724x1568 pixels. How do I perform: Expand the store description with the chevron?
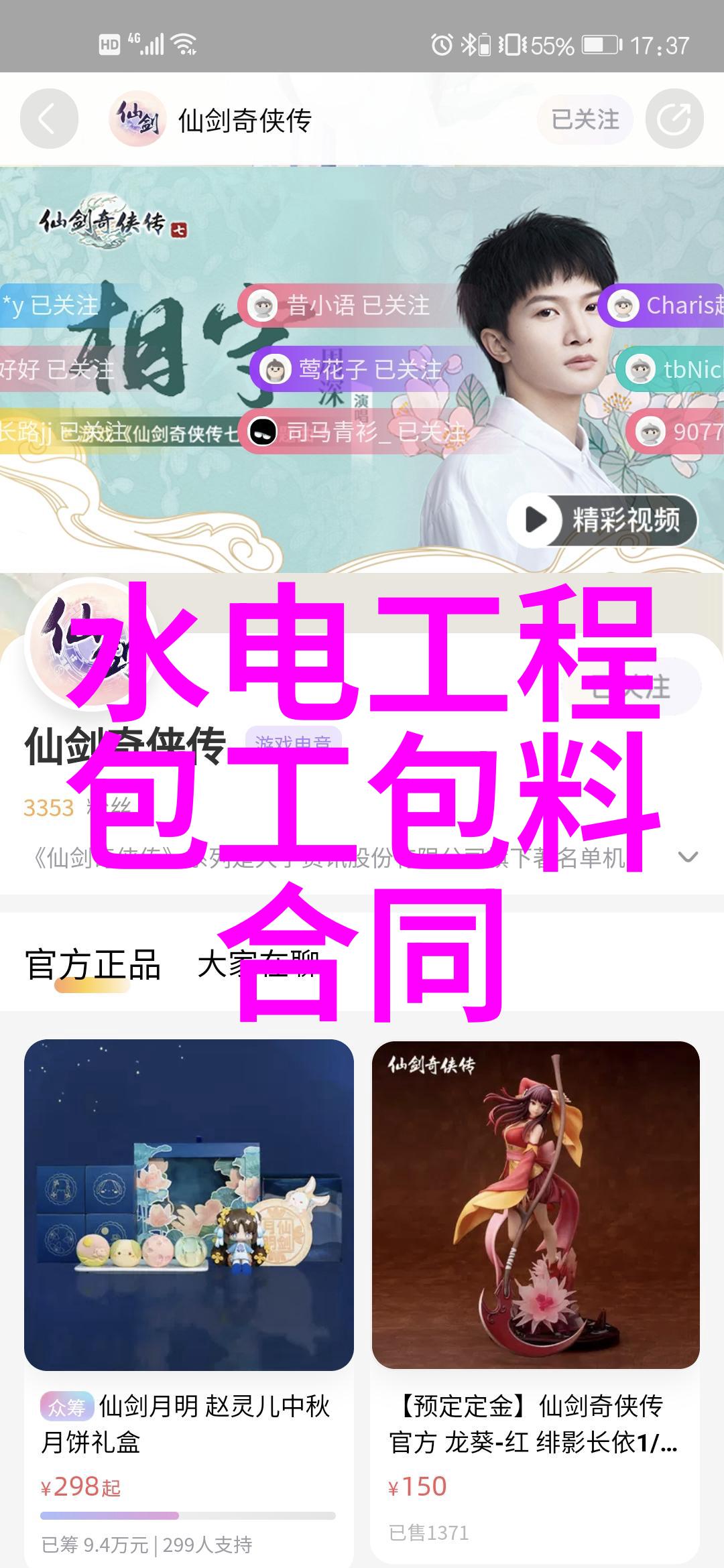pyautogui.click(x=688, y=857)
